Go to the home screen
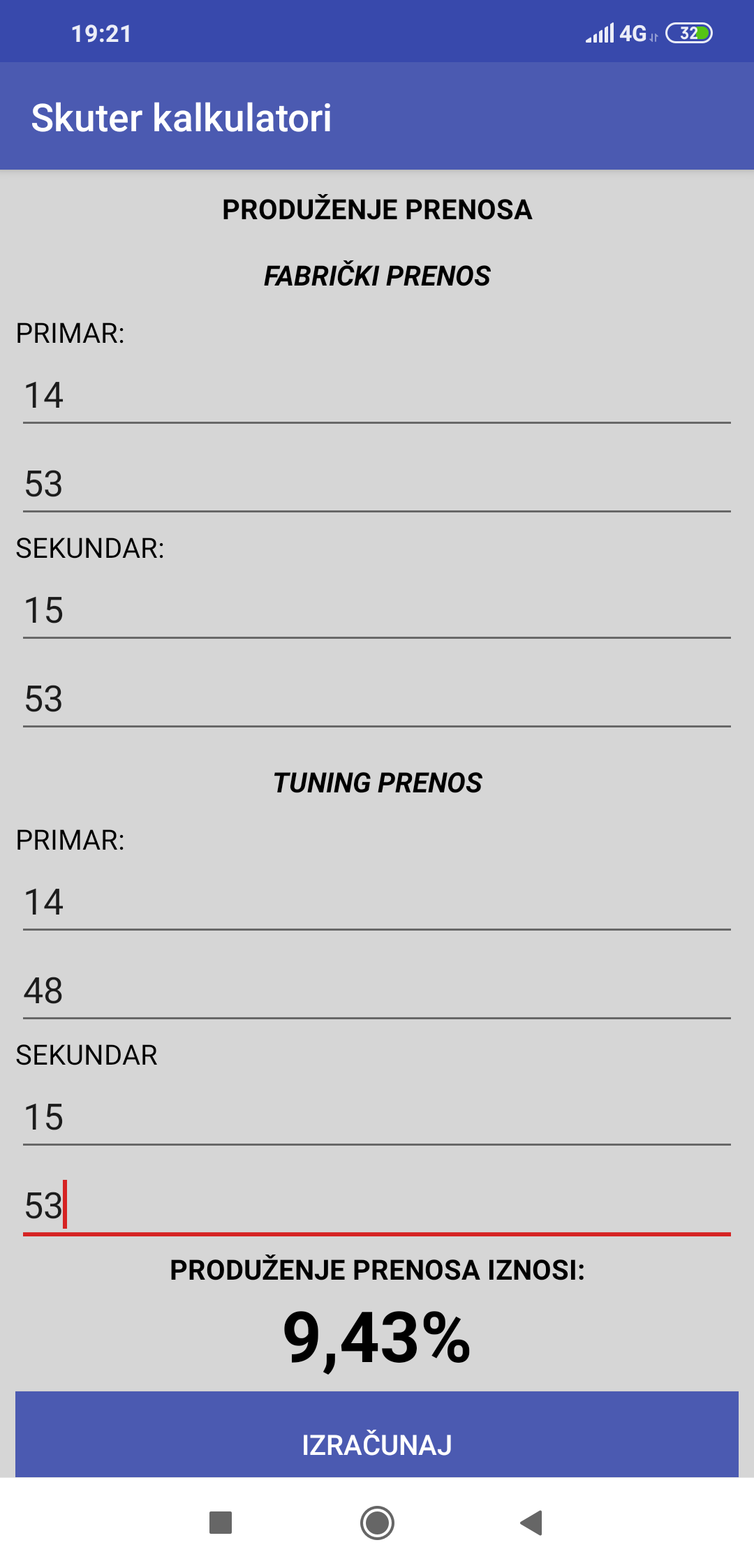Screen dimensions: 754x1568 click(x=377, y=1523)
